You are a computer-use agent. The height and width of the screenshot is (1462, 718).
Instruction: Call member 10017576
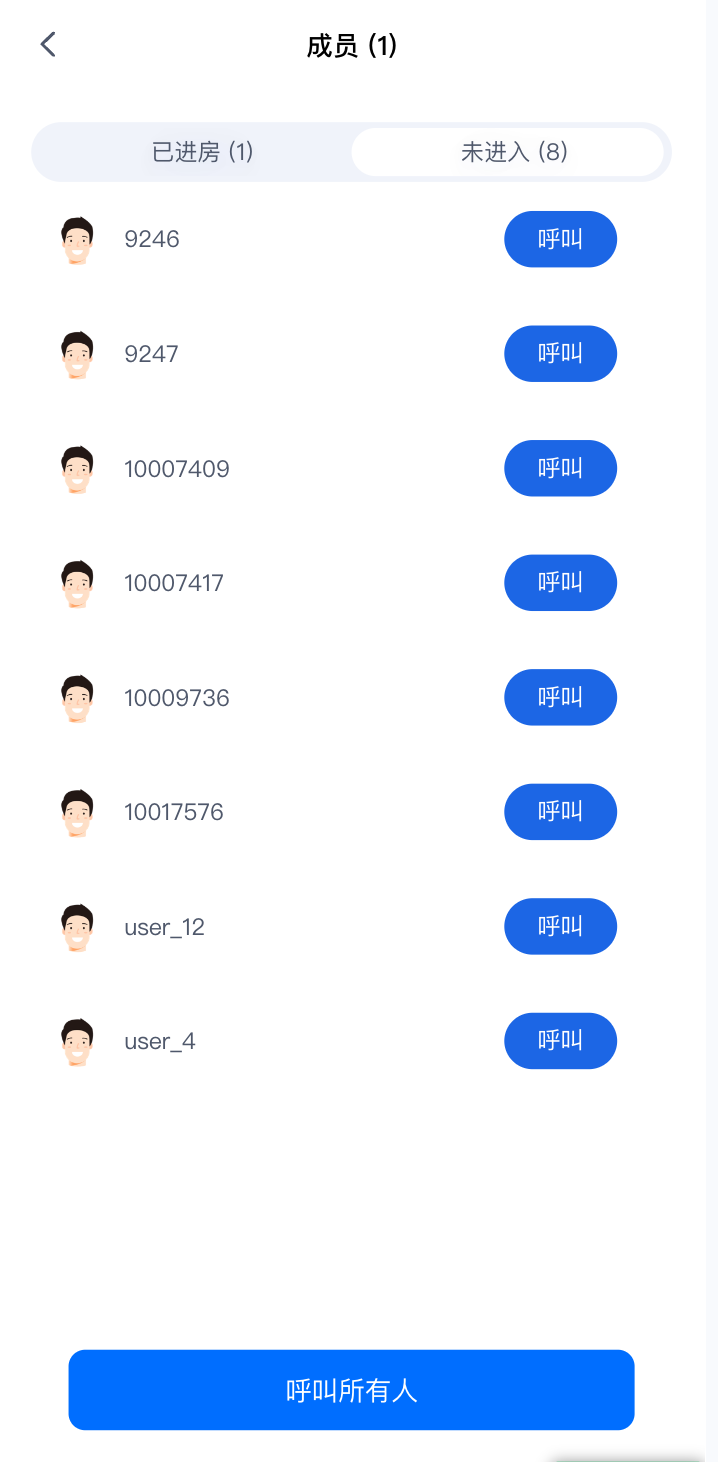[560, 812]
